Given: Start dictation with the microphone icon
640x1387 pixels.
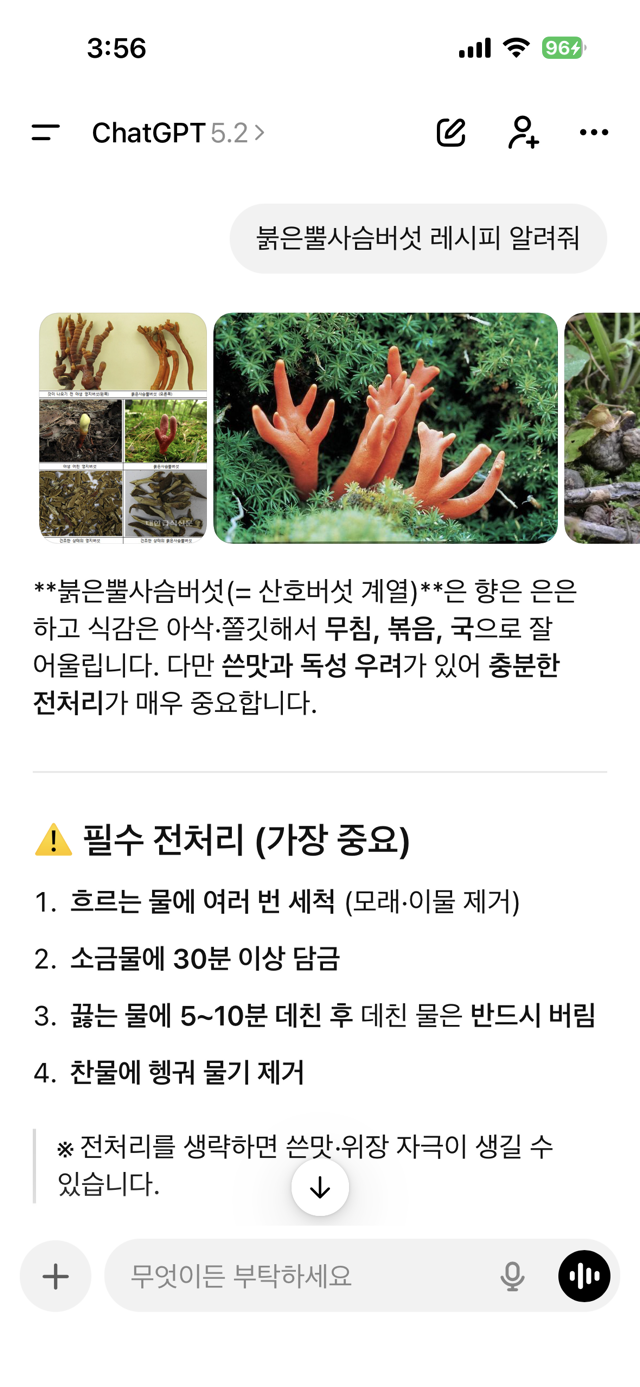Looking at the screenshot, I should pos(512,1276).
